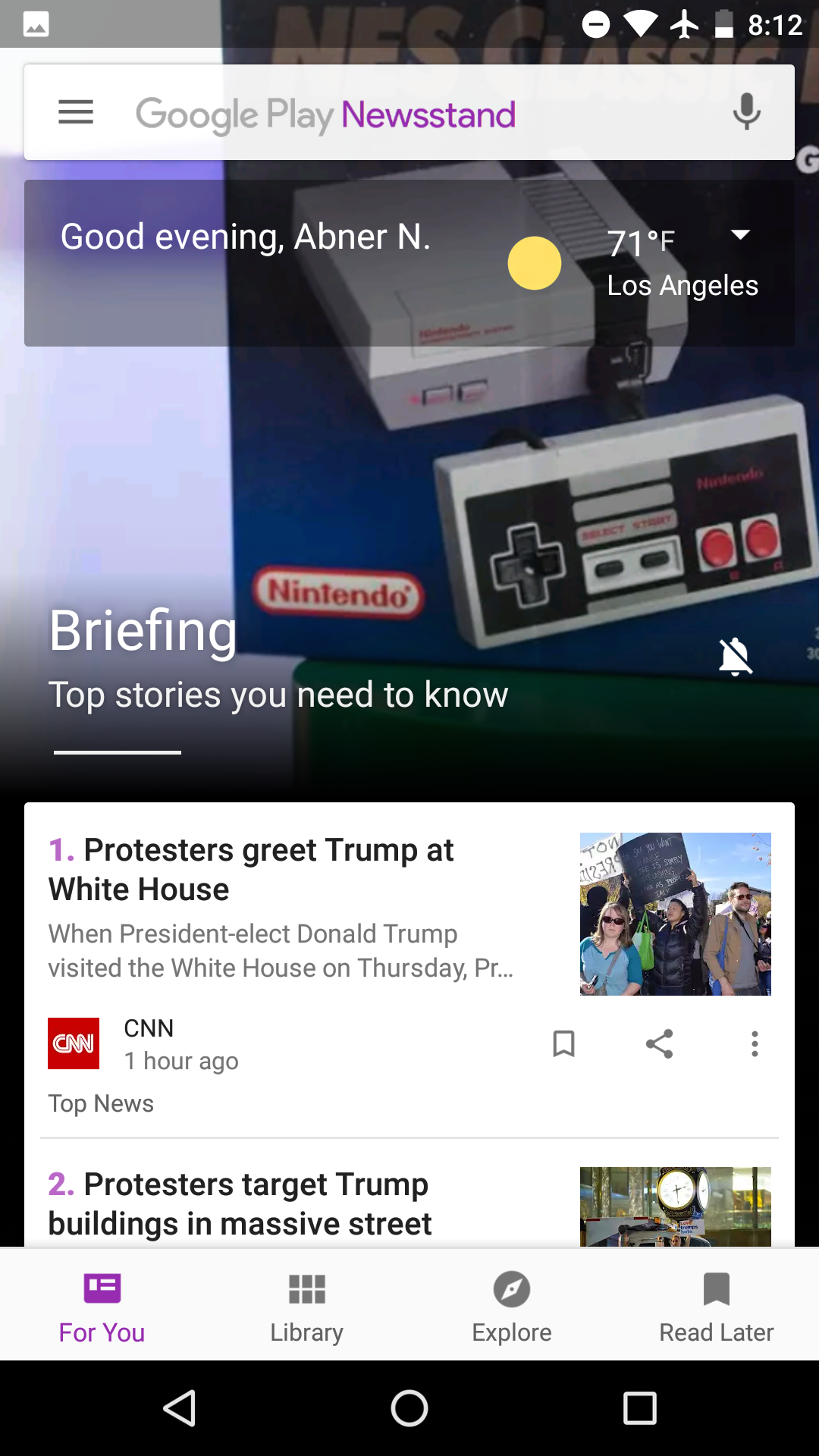
Task: Open the Briefing section expander
Action: click(x=118, y=752)
